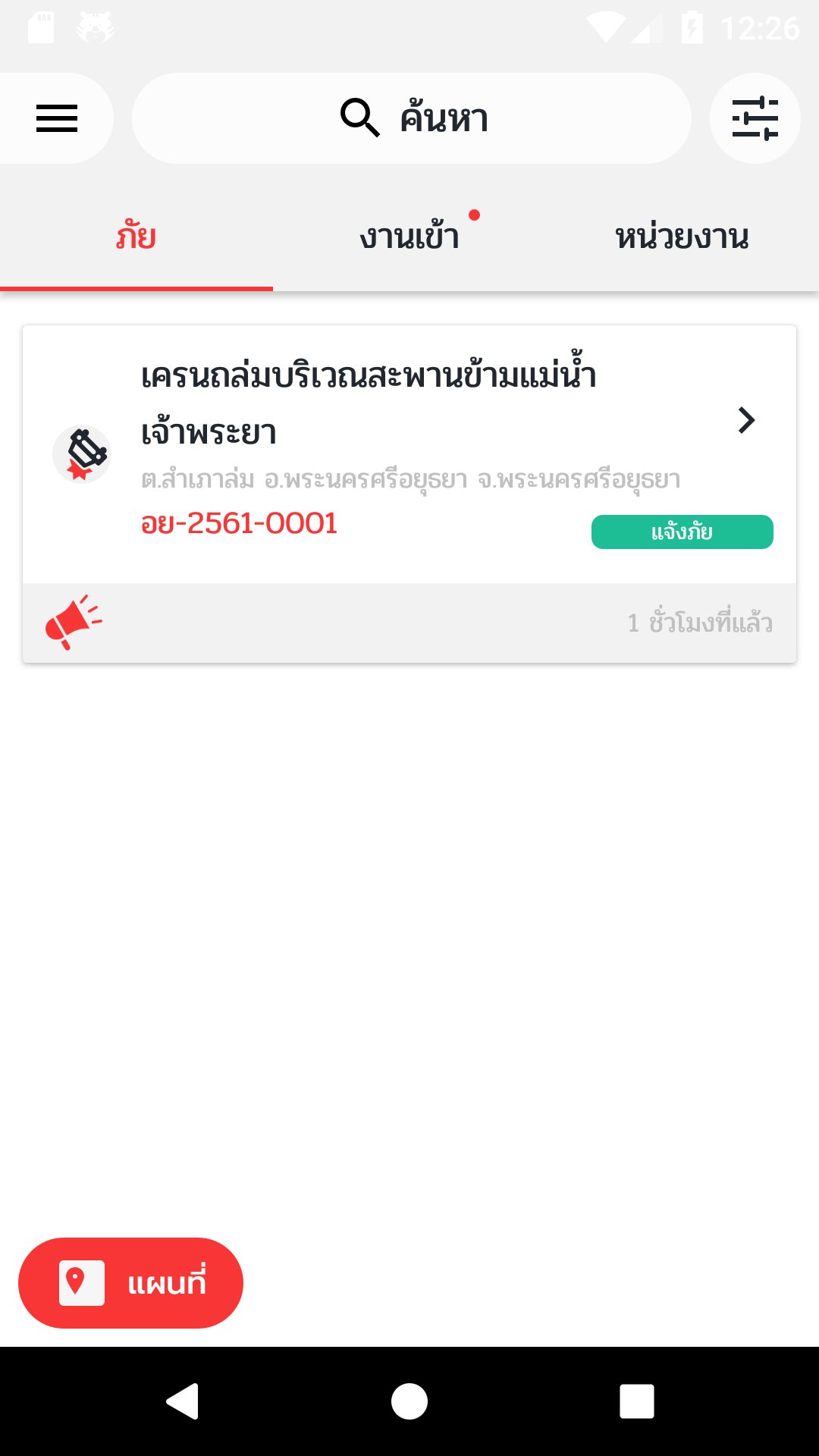
Task: Tap the chevron arrow on incident card
Action: pyautogui.click(x=746, y=420)
